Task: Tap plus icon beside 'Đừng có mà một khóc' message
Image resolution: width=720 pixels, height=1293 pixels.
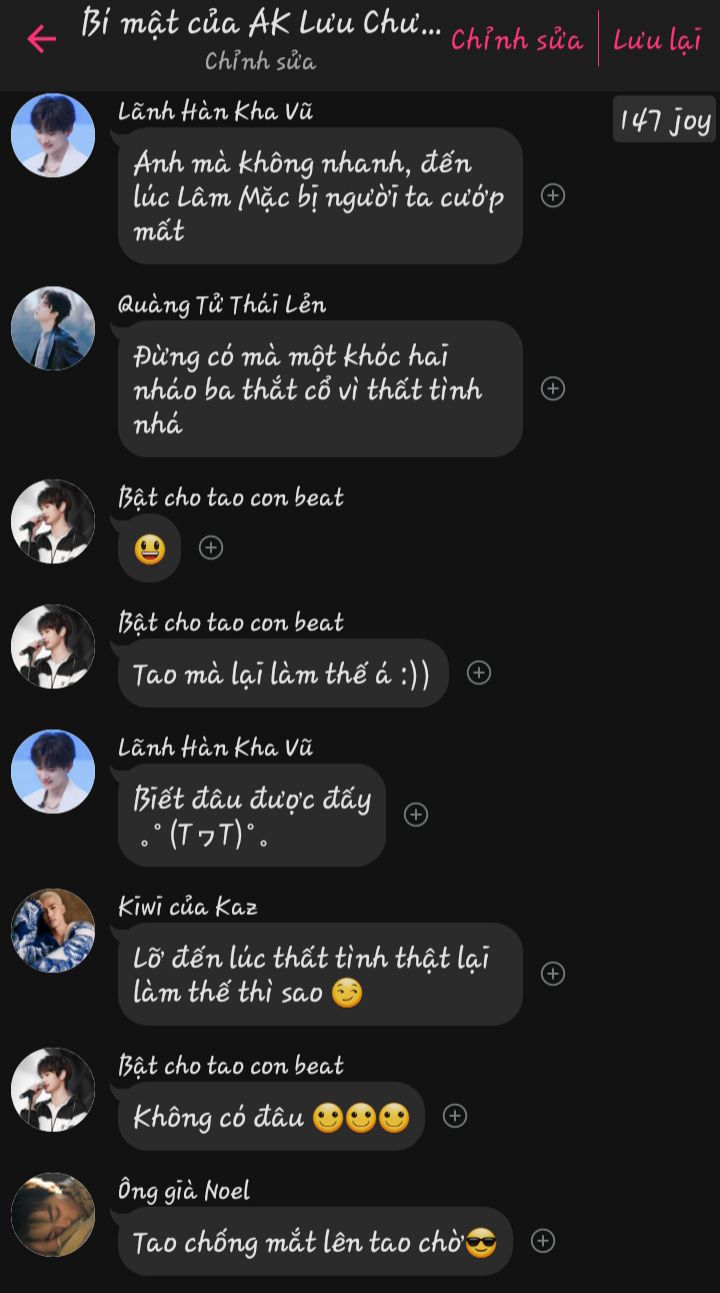Action: (x=553, y=389)
